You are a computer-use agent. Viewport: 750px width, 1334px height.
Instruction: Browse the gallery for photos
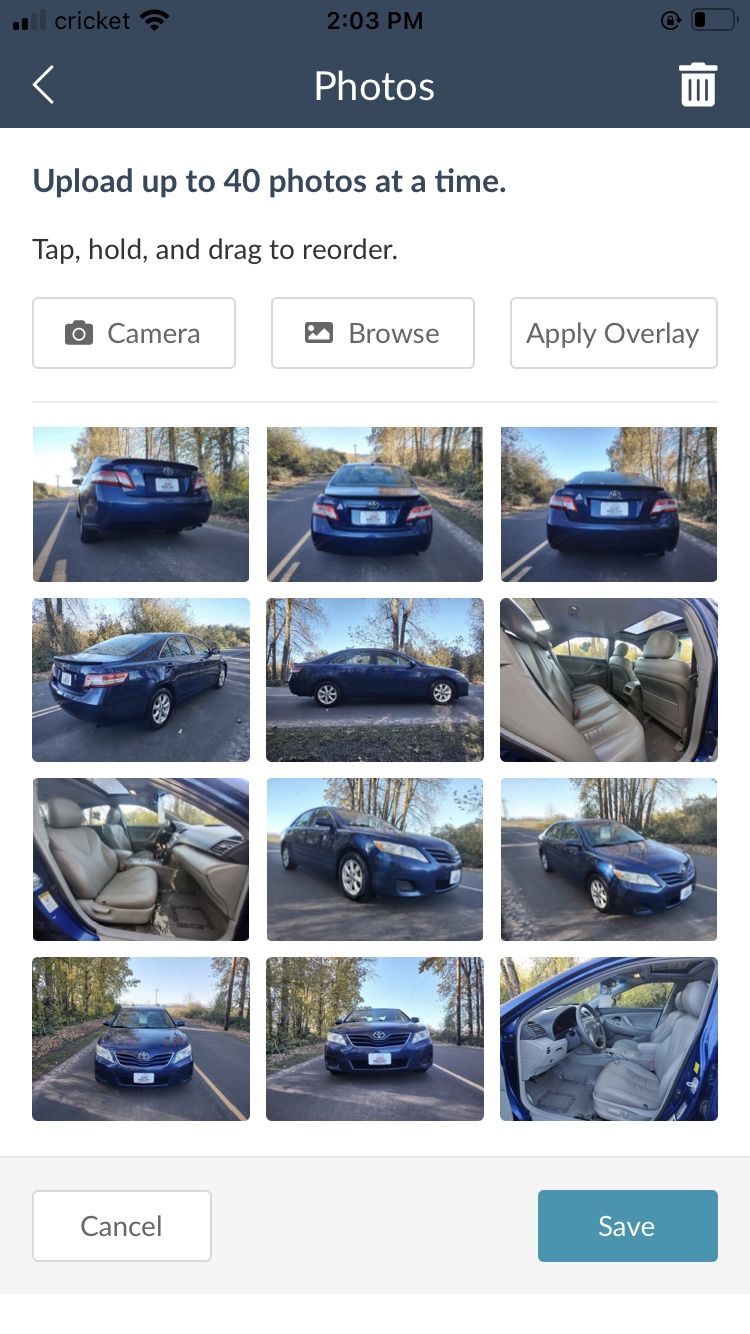372,333
